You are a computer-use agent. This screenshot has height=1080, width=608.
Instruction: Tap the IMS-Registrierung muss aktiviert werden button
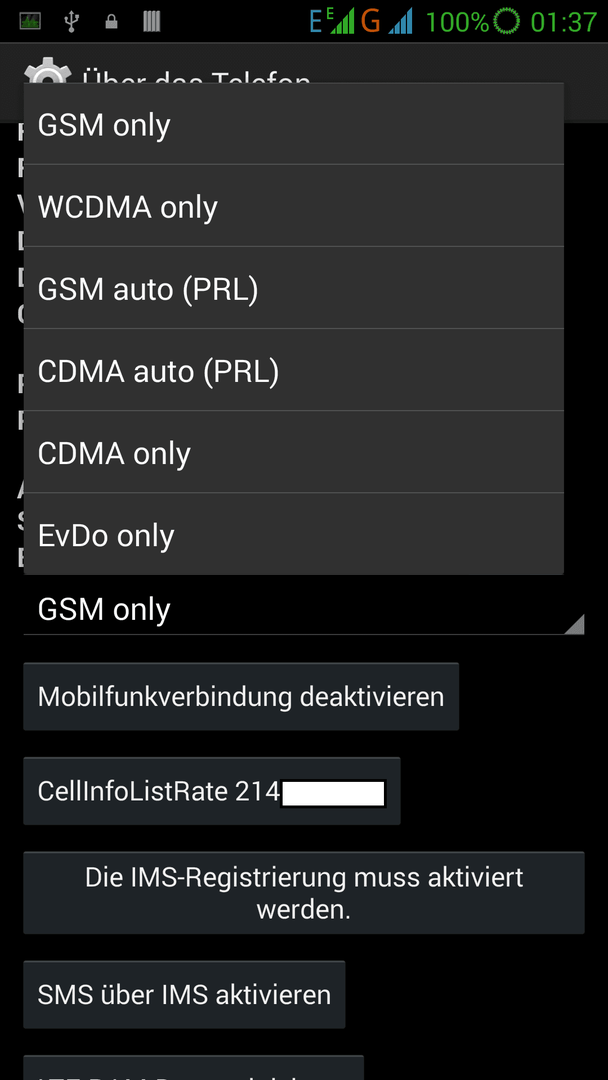tap(304, 893)
